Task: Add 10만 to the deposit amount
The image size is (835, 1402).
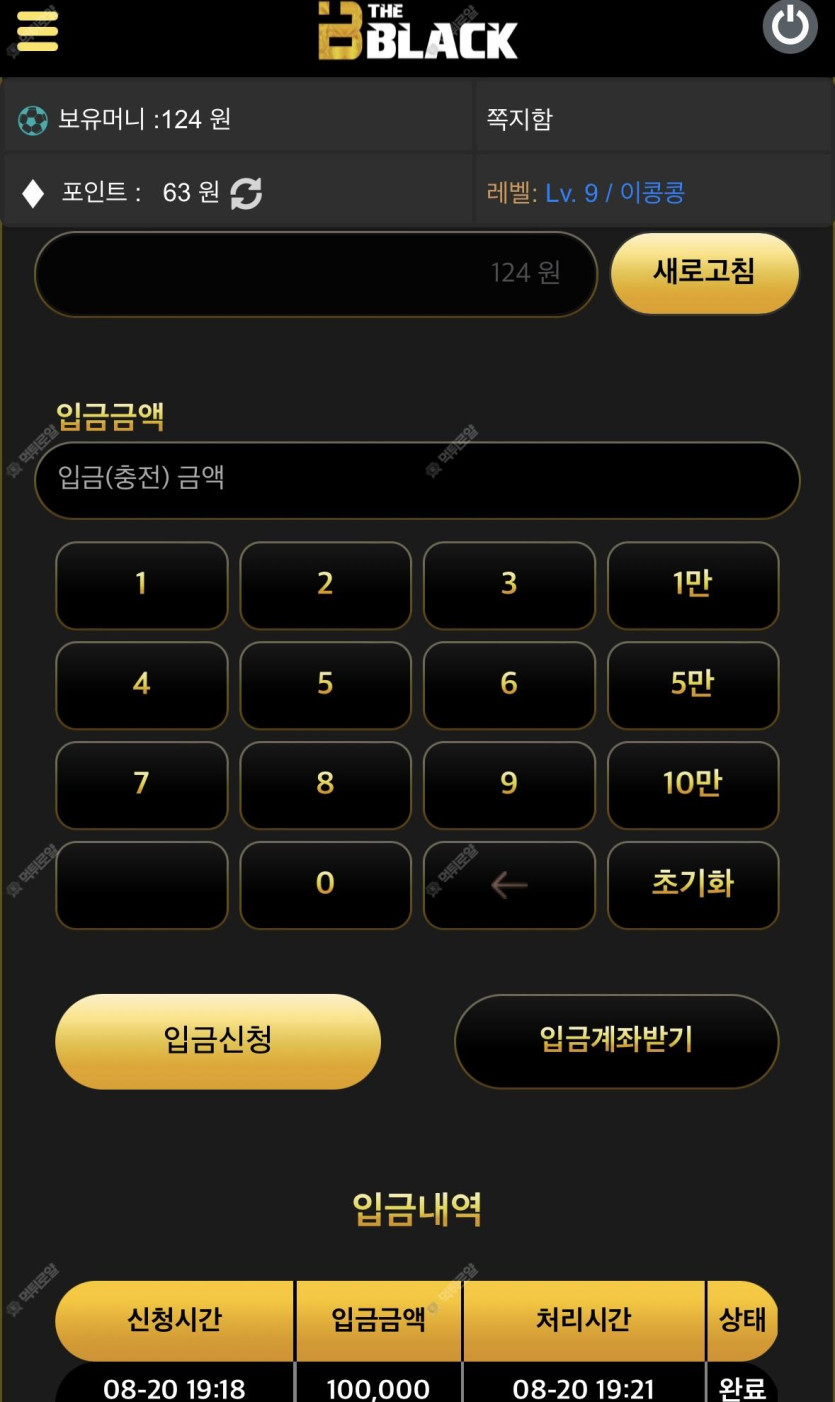Action: coord(692,784)
